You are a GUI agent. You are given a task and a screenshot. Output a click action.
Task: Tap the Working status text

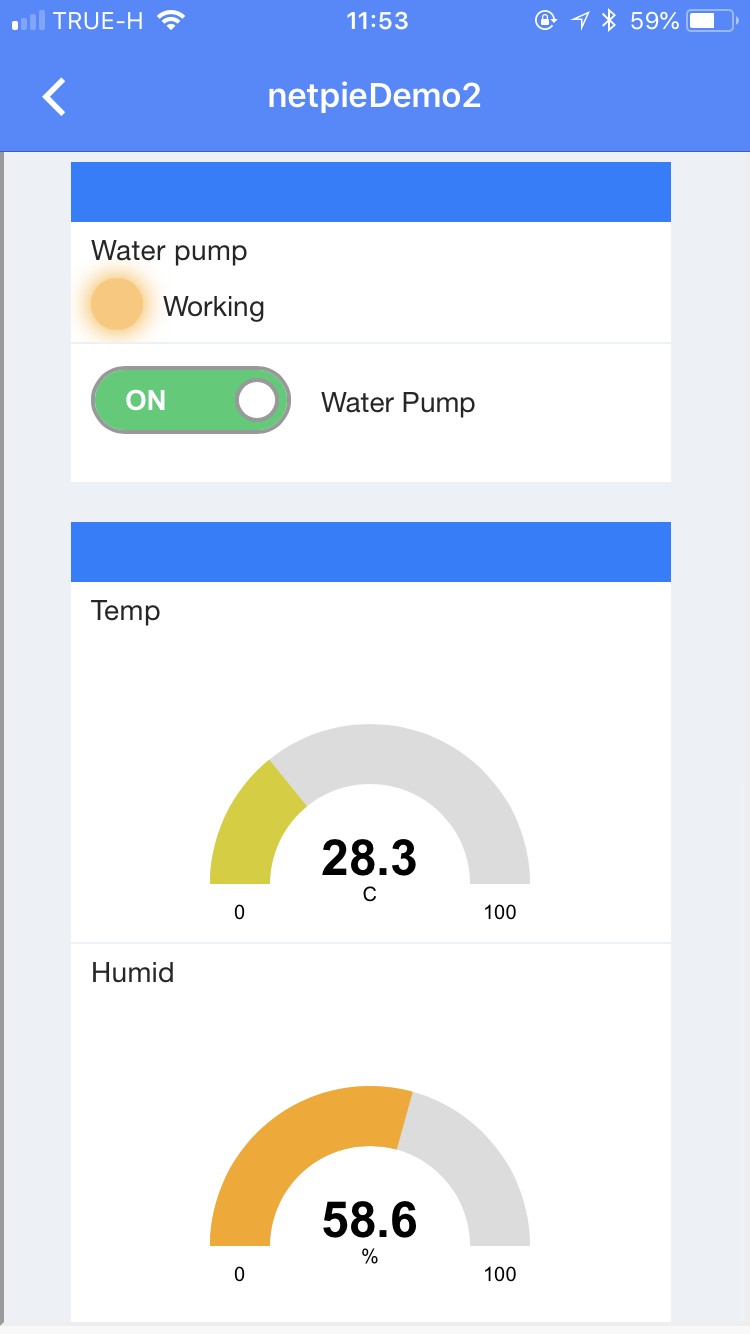point(213,307)
